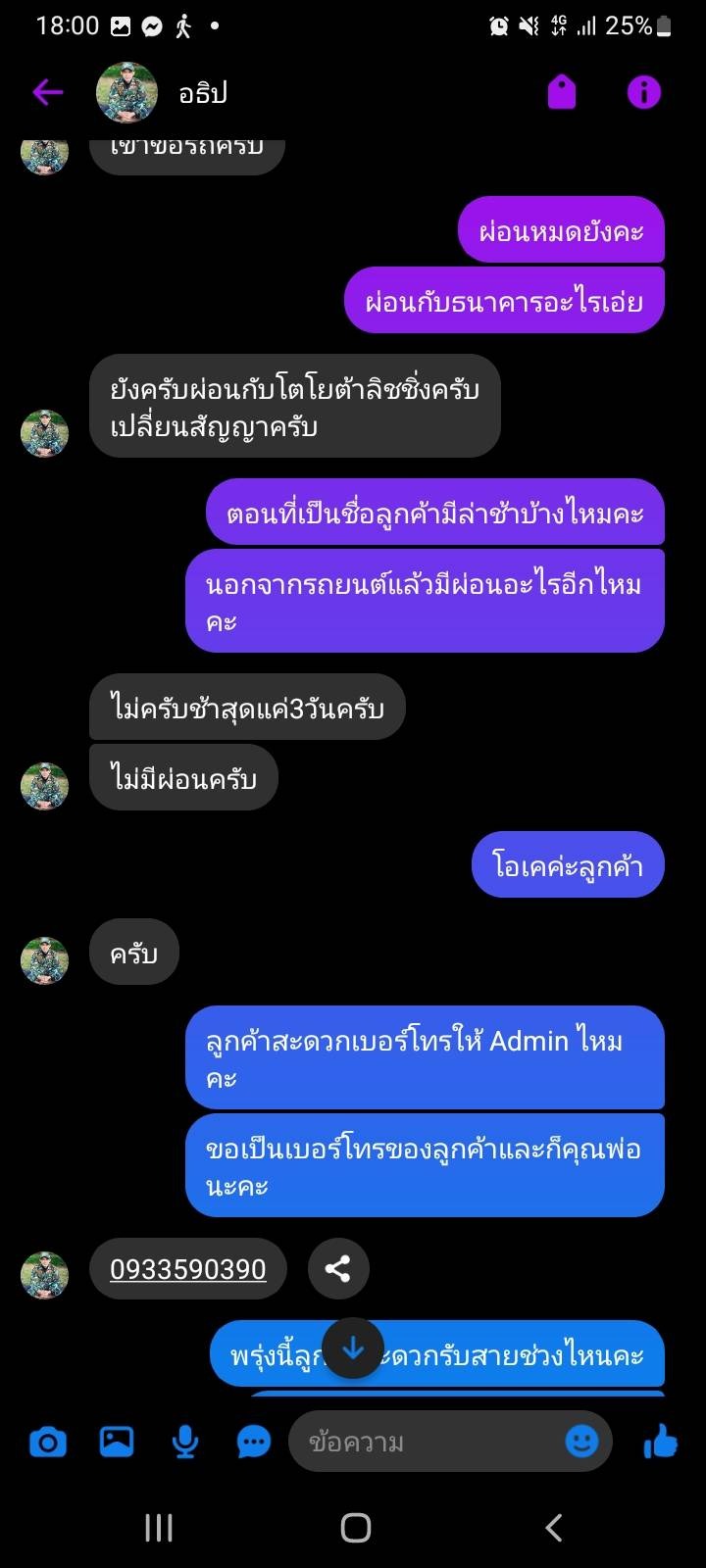Tap the phone number link 0933590390
The height and width of the screenshot is (1568, 706).
coord(187,1269)
